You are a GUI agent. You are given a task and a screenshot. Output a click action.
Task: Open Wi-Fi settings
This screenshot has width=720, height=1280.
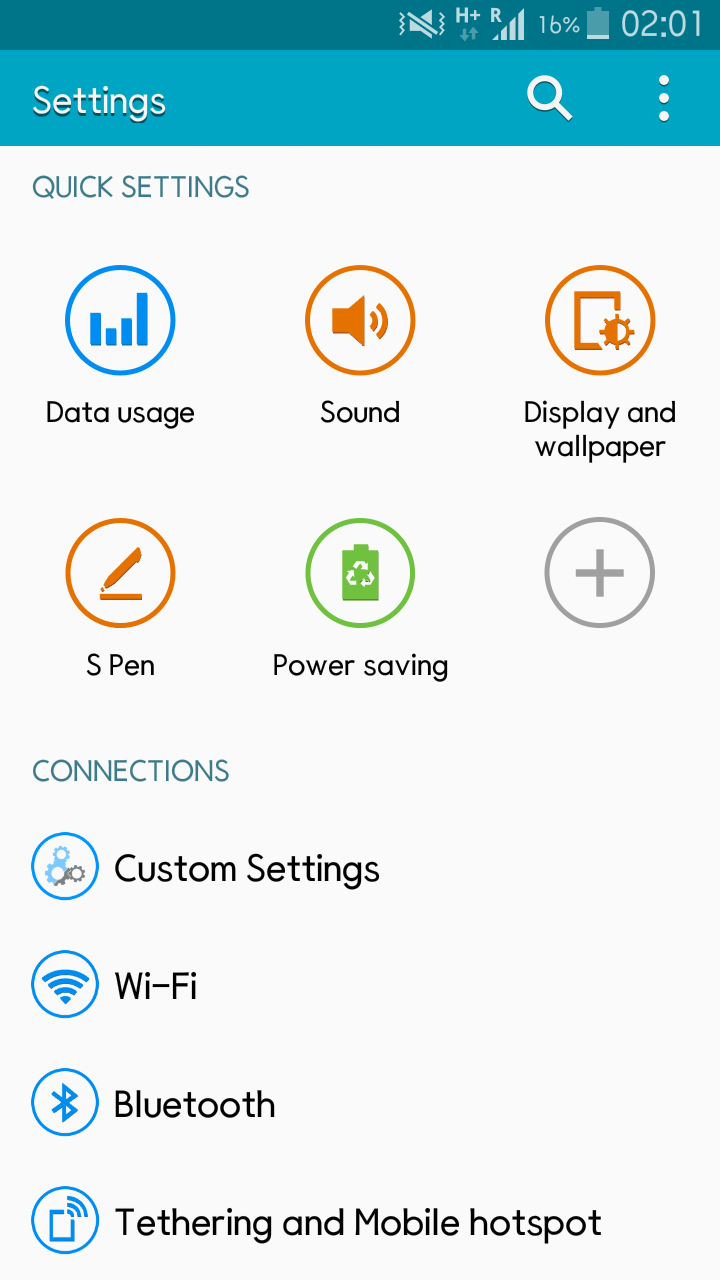click(360, 986)
